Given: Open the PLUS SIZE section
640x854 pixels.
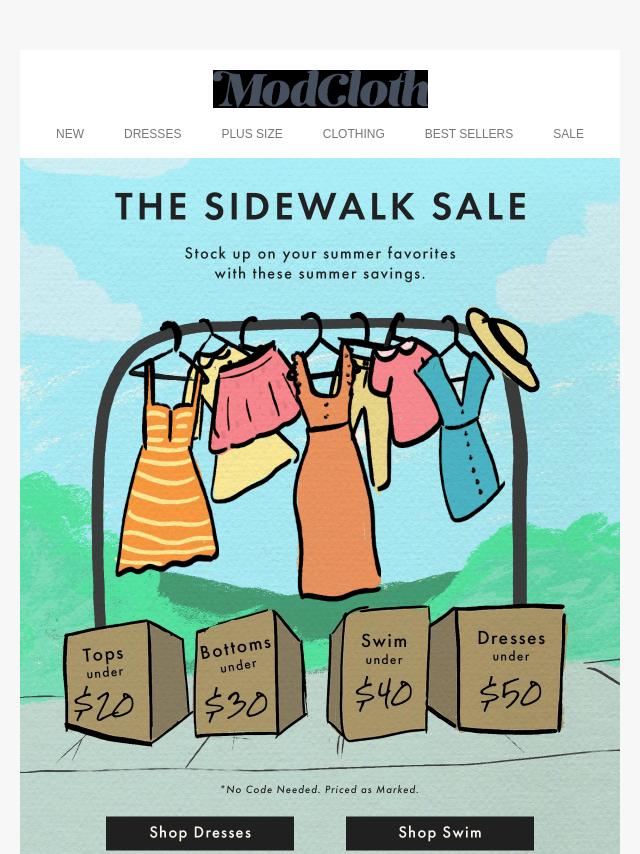Looking at the screenshot, I should coord(252,134).
